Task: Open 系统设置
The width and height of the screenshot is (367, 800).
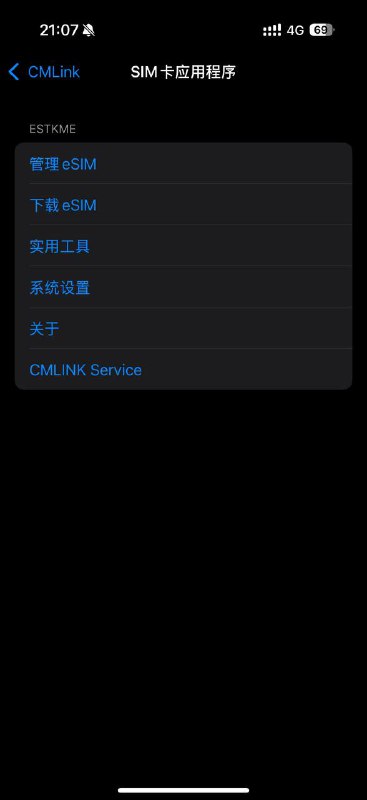Action: pyautogui.click(x=183, y=287)
